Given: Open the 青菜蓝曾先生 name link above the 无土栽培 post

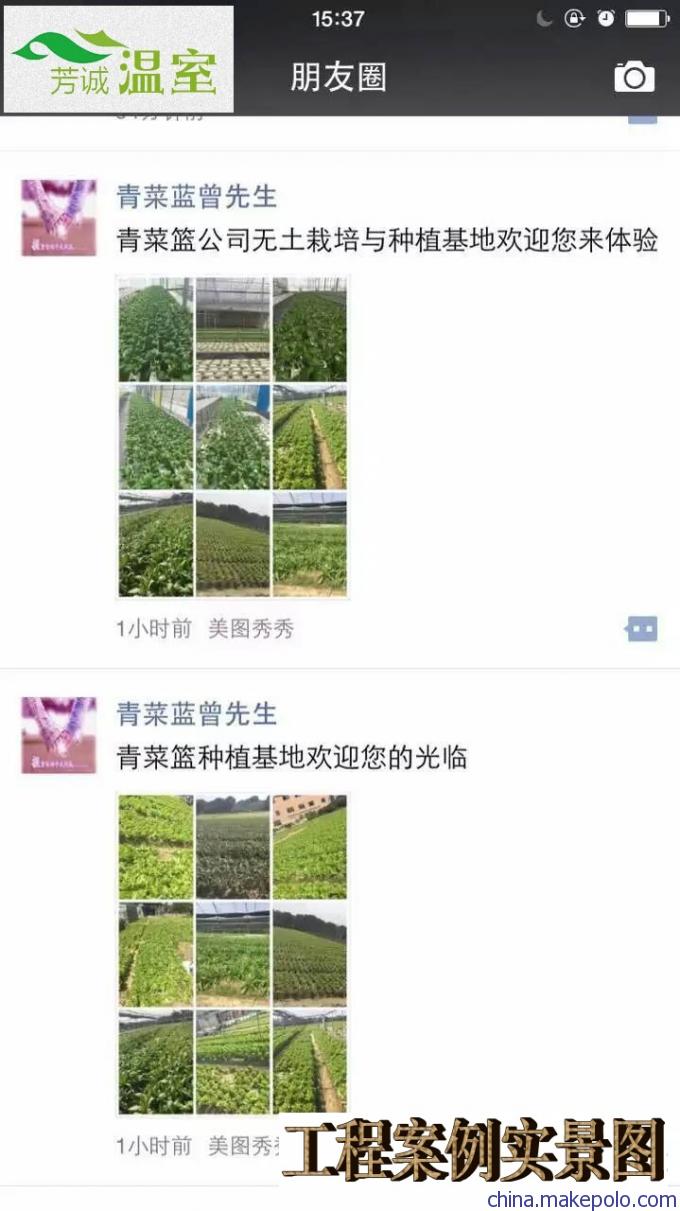Looking at the screenshot, I should 197,197.
